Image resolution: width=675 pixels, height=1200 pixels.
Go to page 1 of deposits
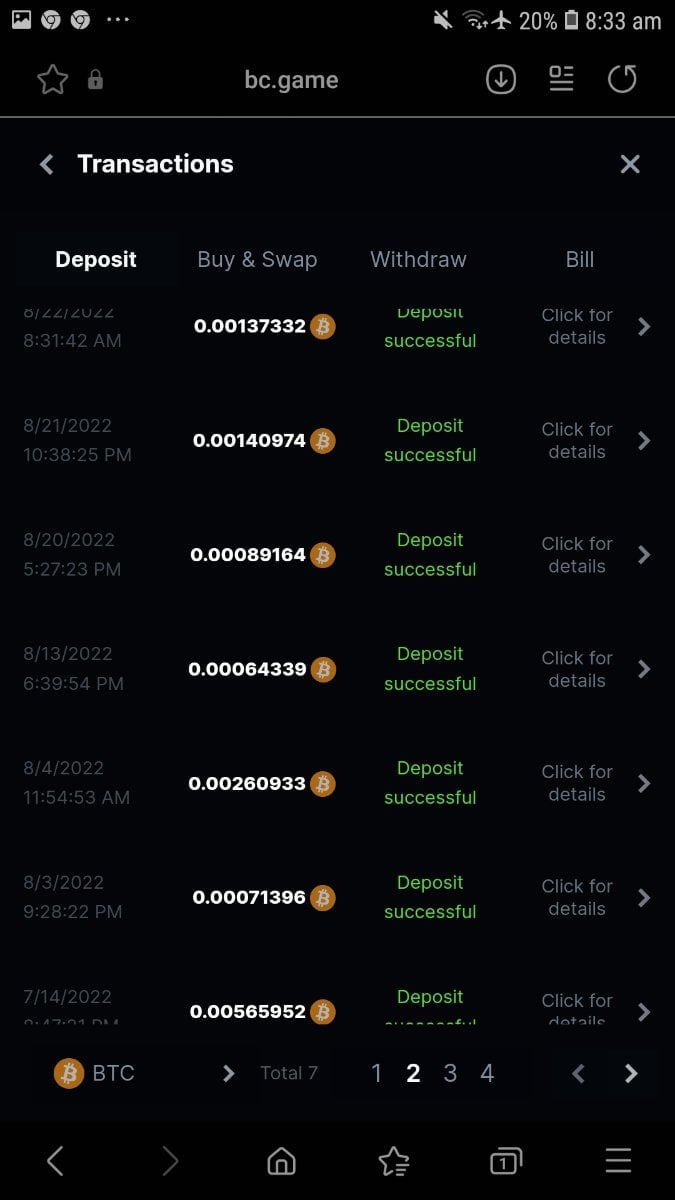tap(376, 1073)
